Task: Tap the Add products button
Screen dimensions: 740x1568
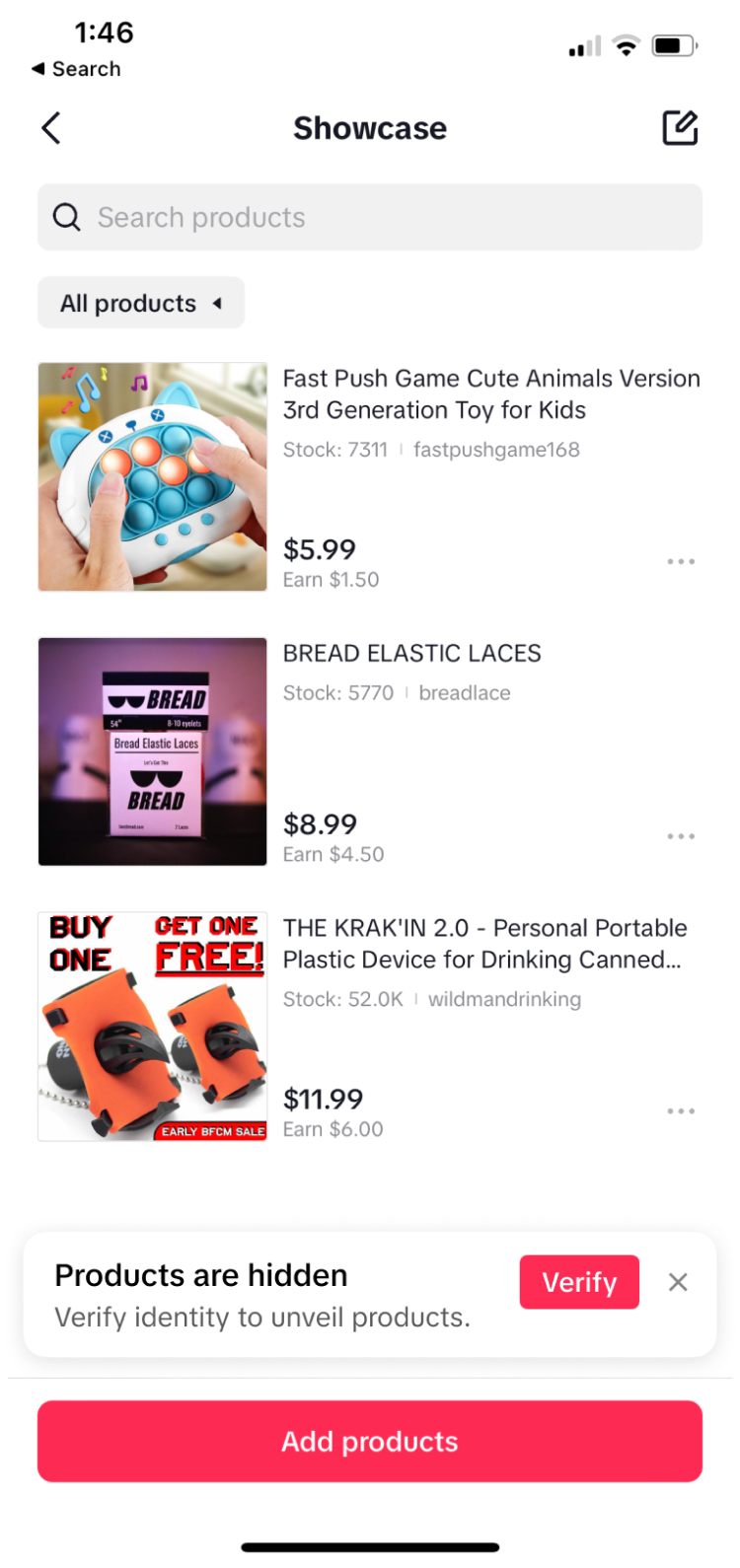Action: [x=370, y=1442]
